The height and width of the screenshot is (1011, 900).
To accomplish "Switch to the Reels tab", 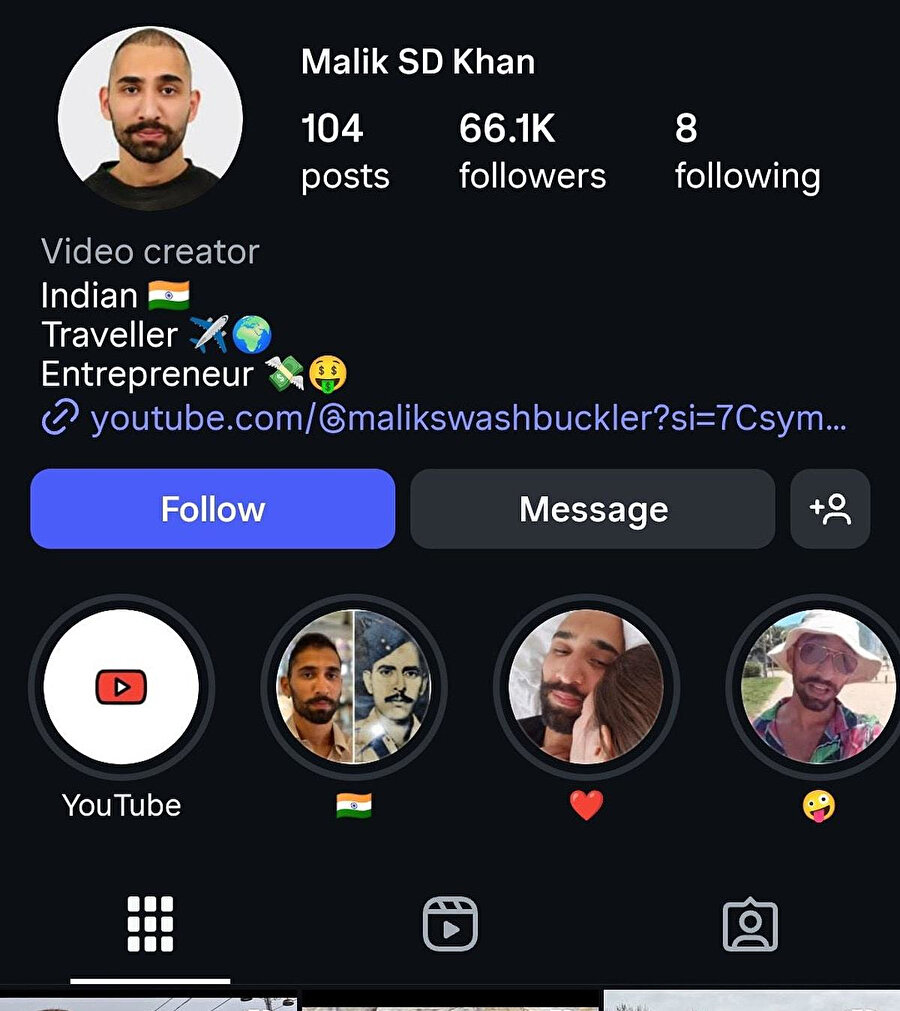I will click(x=450, y=924).
